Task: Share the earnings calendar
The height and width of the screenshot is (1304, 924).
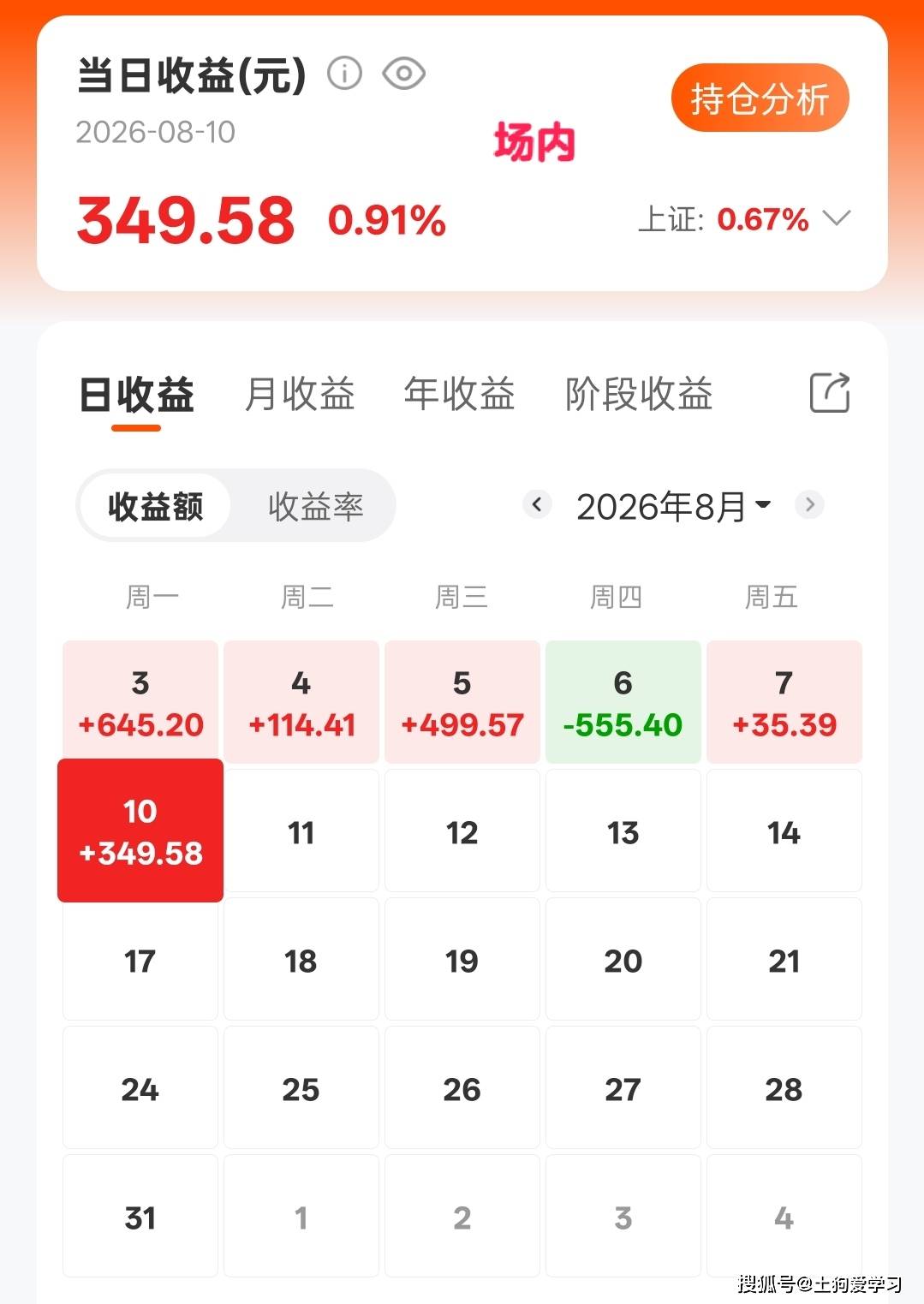Action: click(x=830, y=393)
